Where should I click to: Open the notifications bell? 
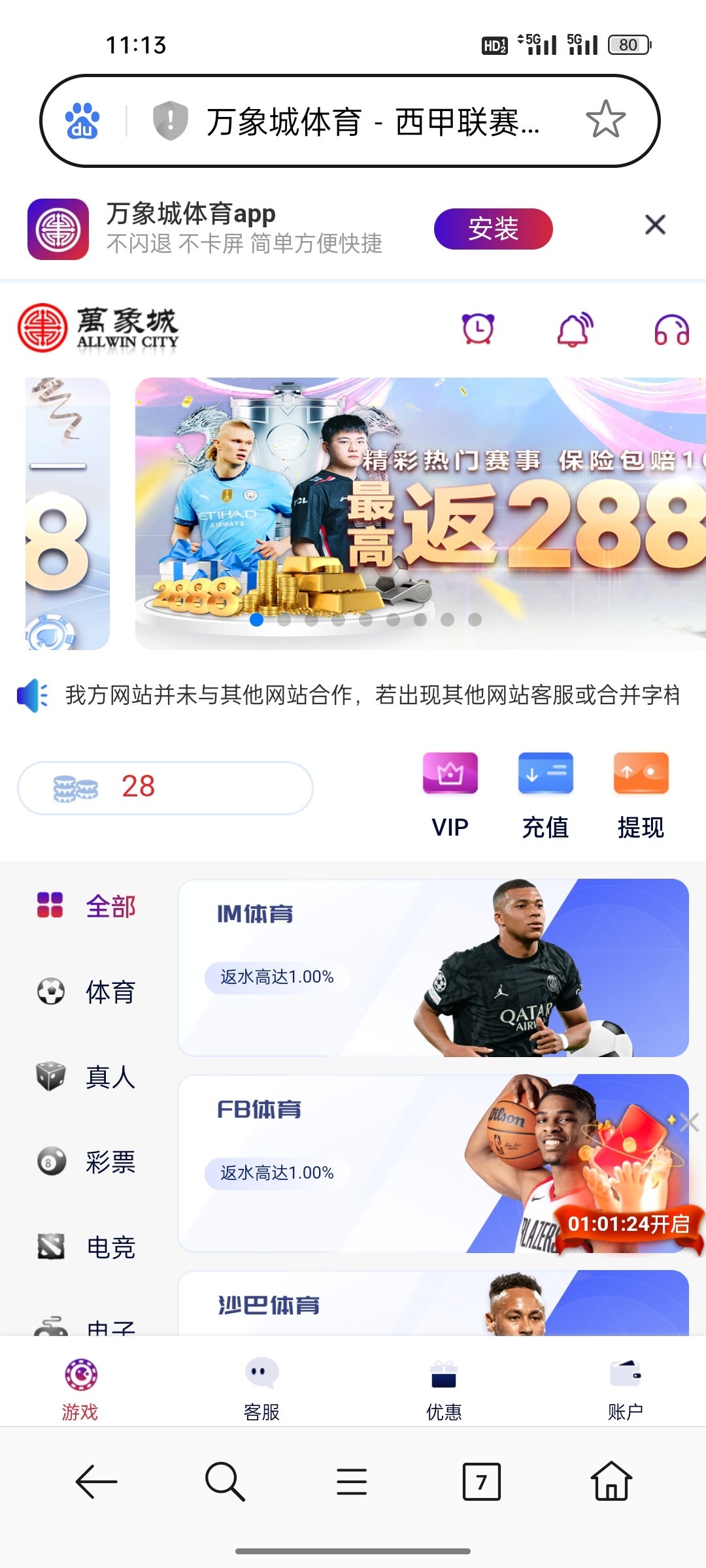(x=575, y=329)
